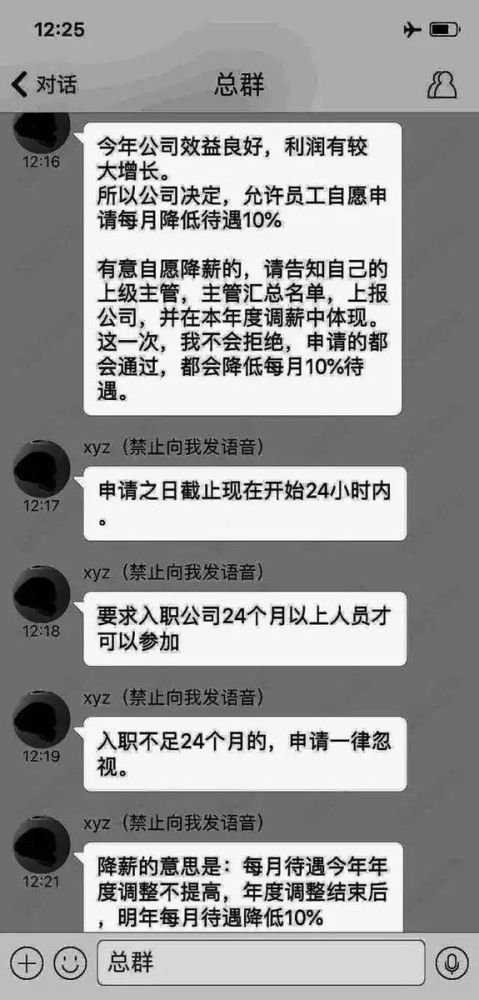Open the plus attachment menu
The image size is (479, 1000).
click(26, 963)
